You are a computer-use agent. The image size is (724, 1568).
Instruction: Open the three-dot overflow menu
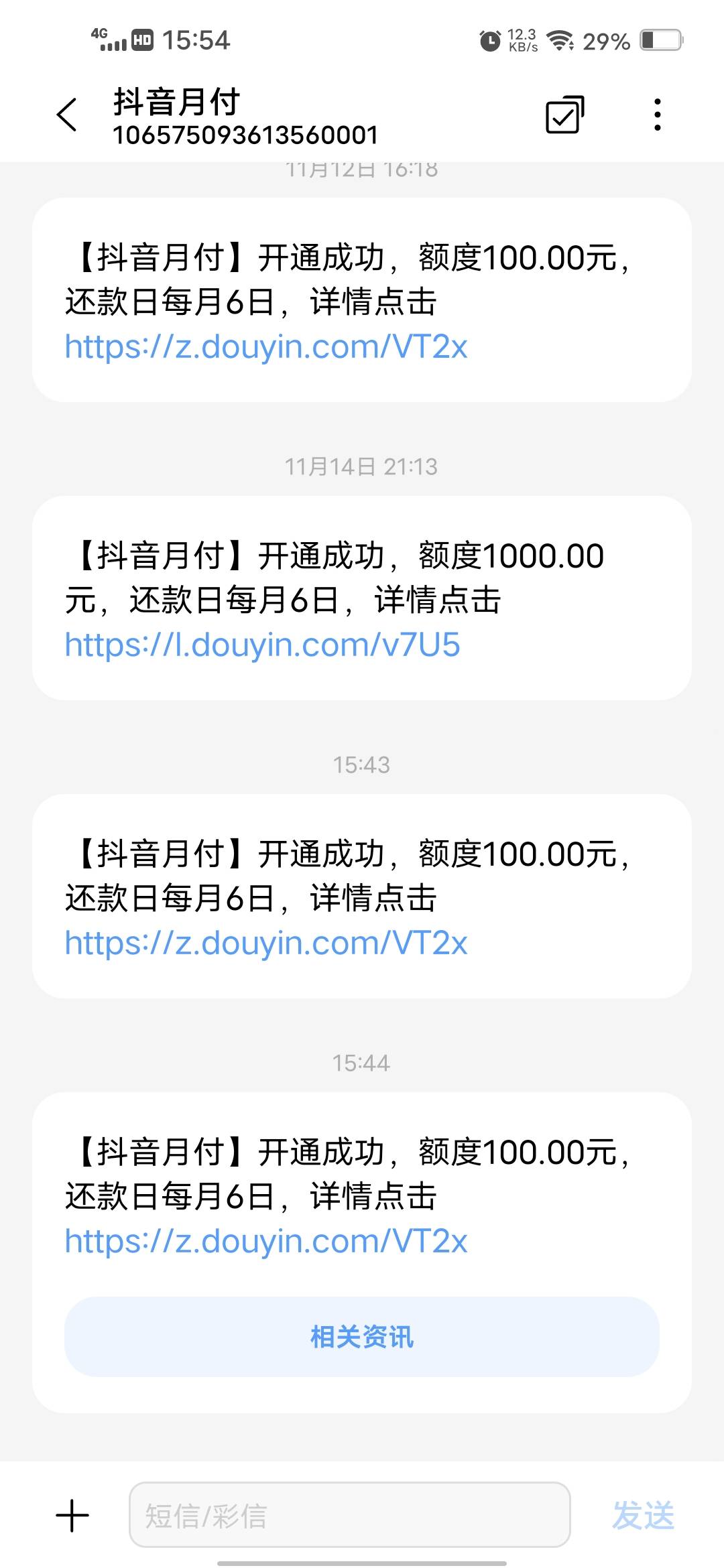[658, 115]
